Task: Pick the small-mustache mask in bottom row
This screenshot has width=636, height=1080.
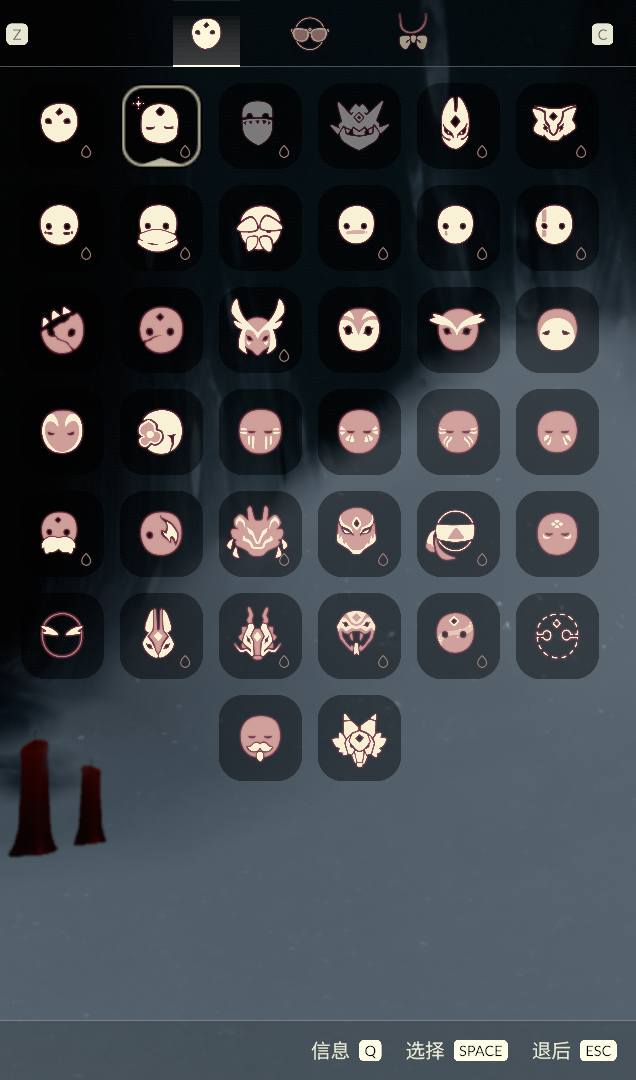Action: [259, 737]
